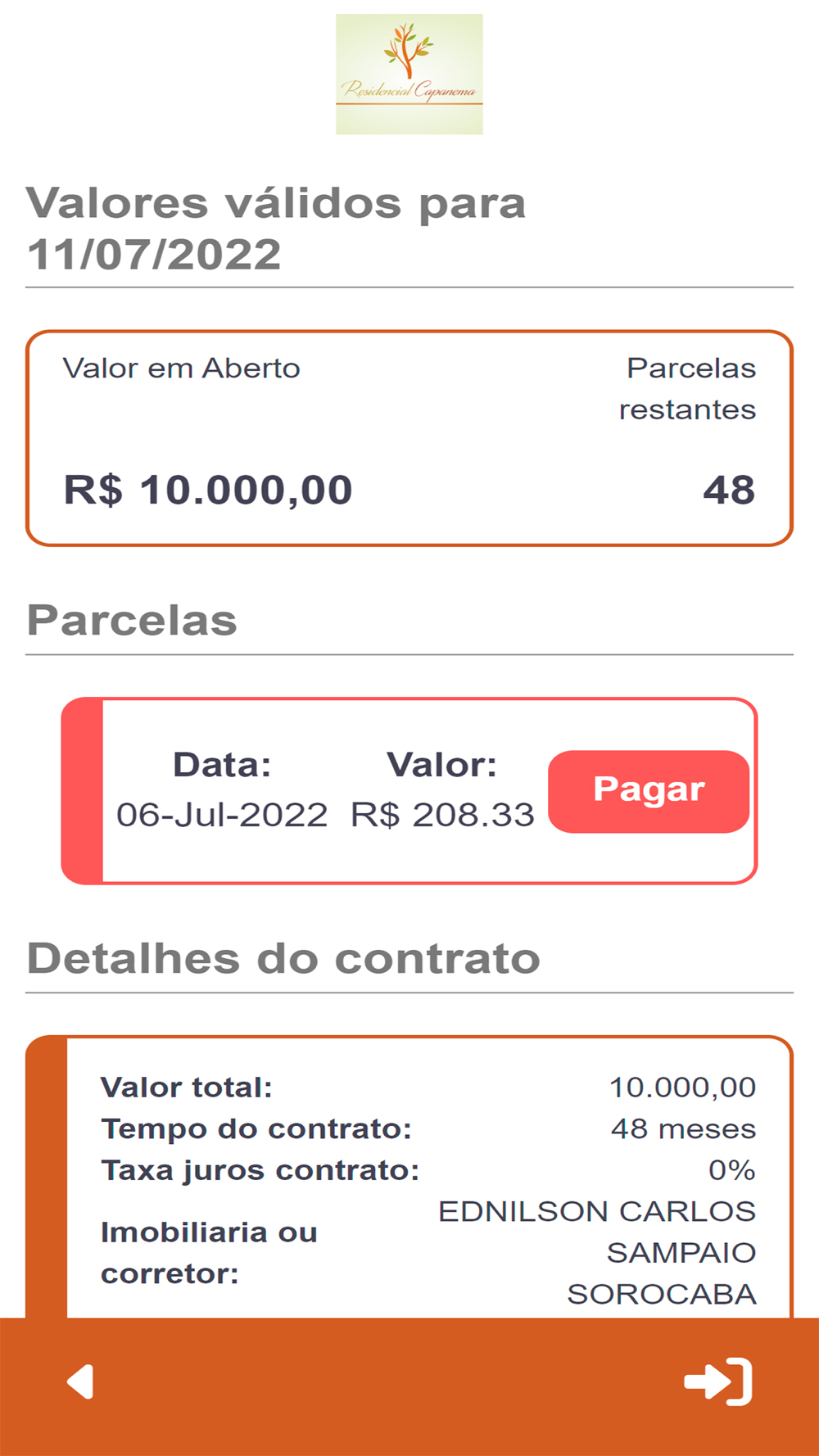Pay the 06-Jul-2022 installment with Pagar
The image size is (819, 1456).
pyautogui.click(x=648, y=791)
